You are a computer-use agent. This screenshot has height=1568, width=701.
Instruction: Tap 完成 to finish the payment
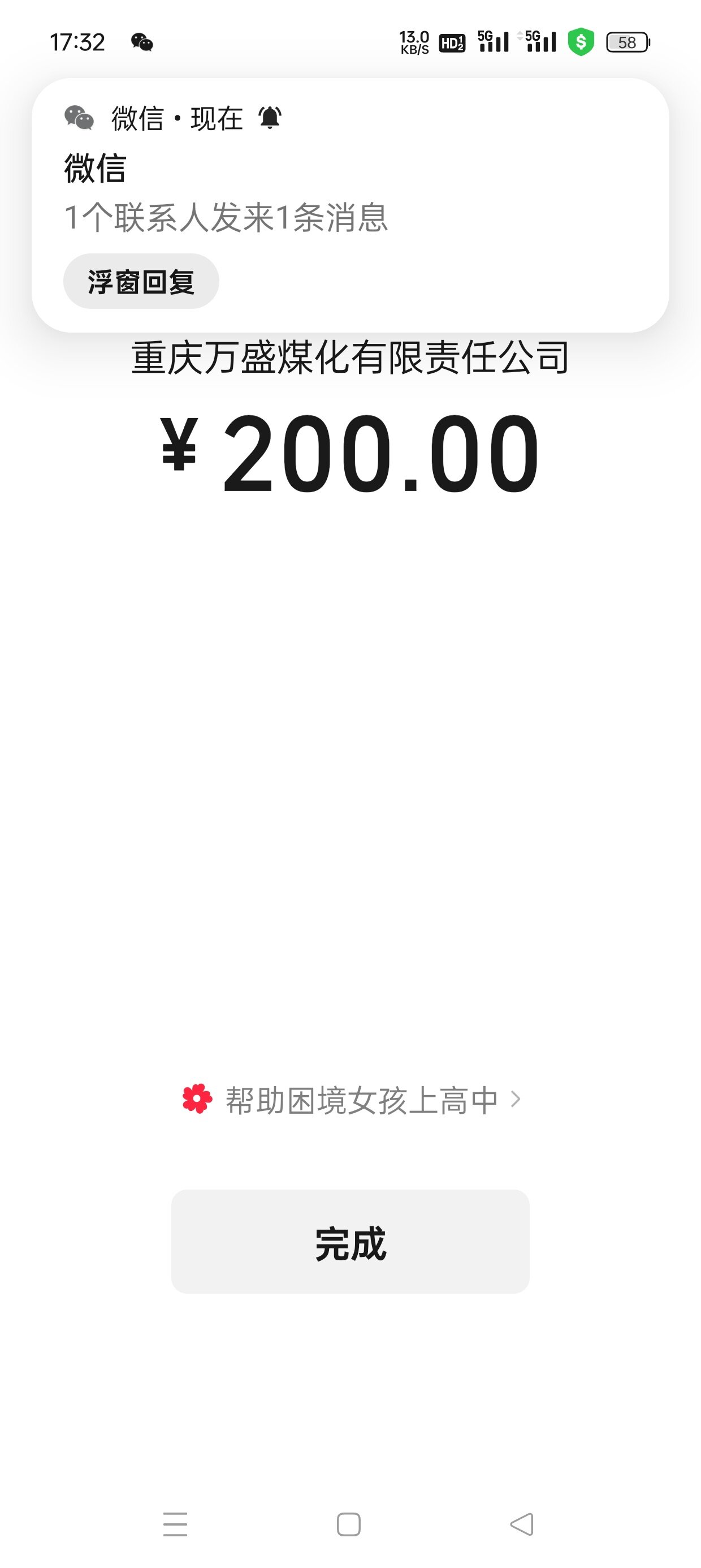click(x=350, y=1241)
